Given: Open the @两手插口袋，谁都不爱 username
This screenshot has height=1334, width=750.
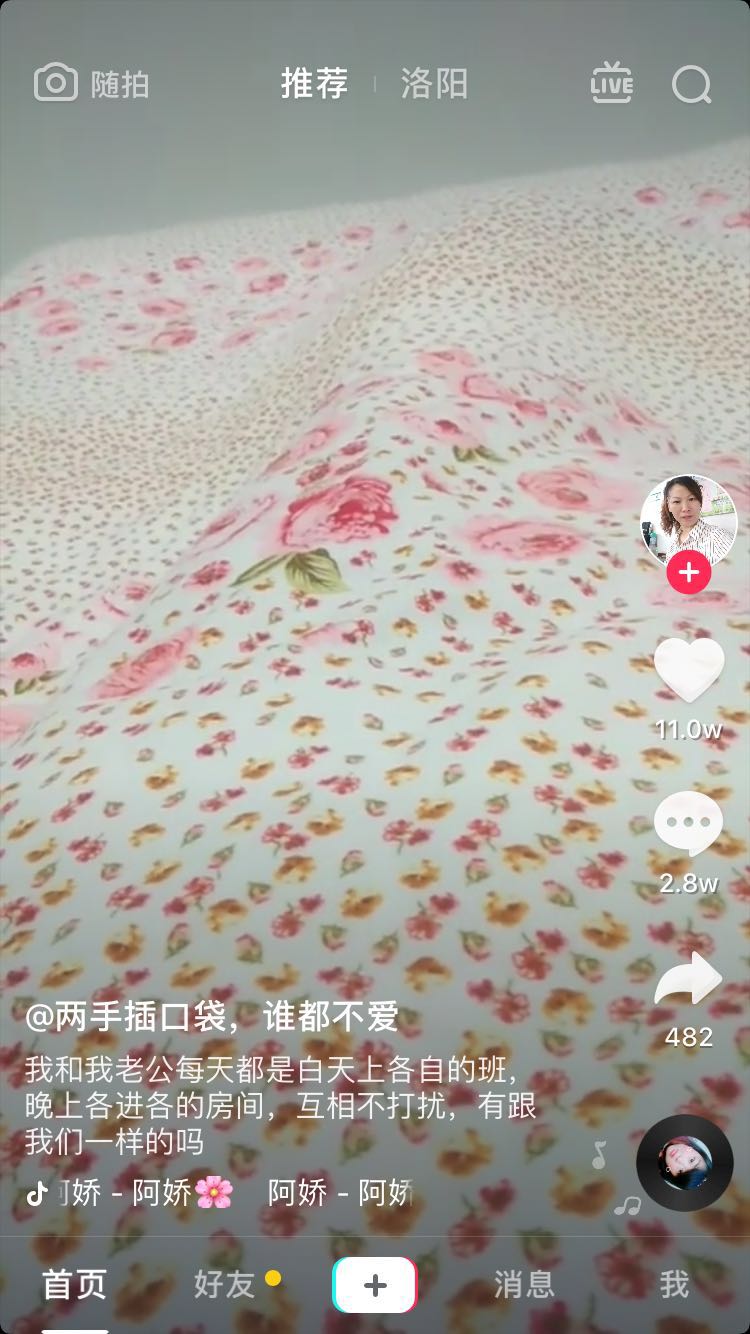Looking at the screenshot, I should click(x=212, y=1017).
